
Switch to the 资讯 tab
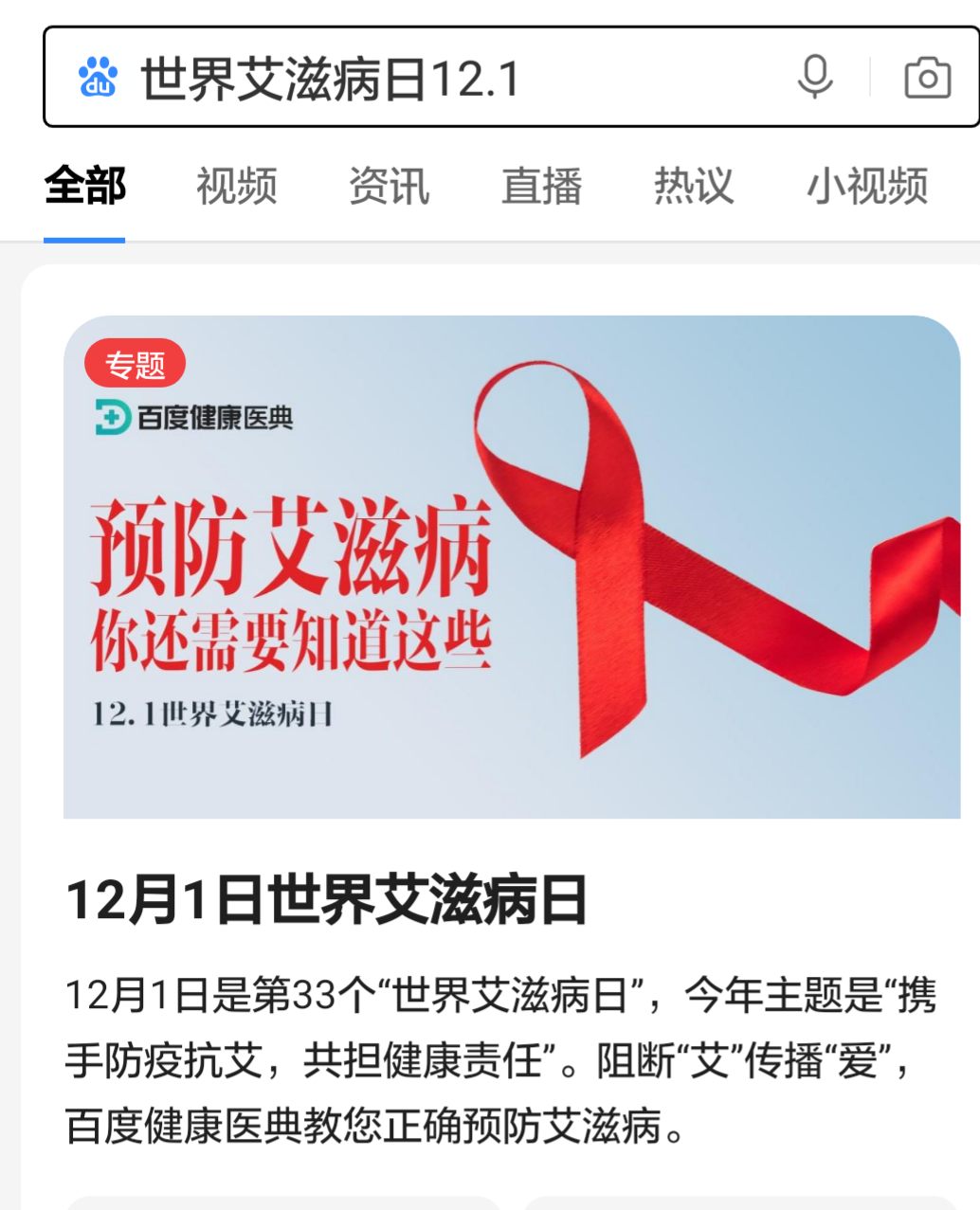[x=389, y=186]
